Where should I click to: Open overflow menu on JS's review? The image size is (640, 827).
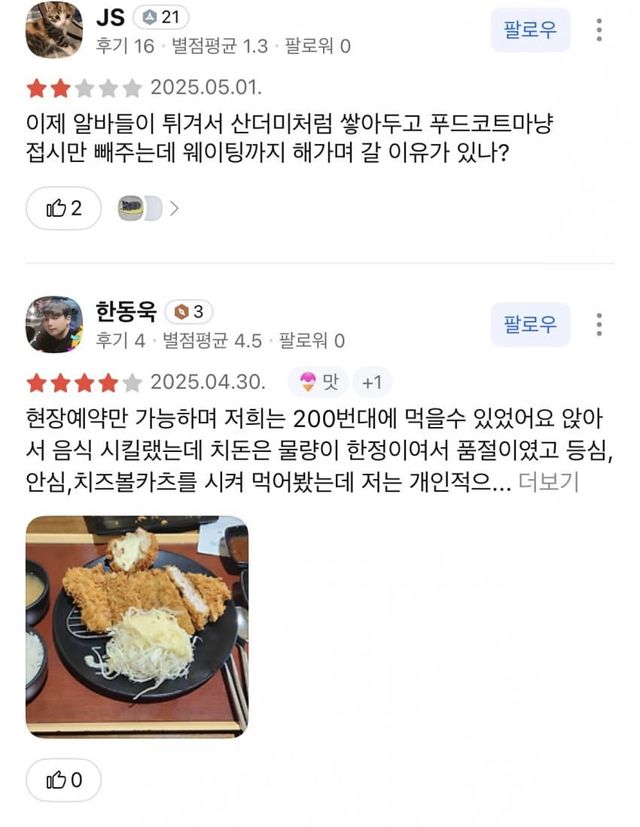click(599, 30)
